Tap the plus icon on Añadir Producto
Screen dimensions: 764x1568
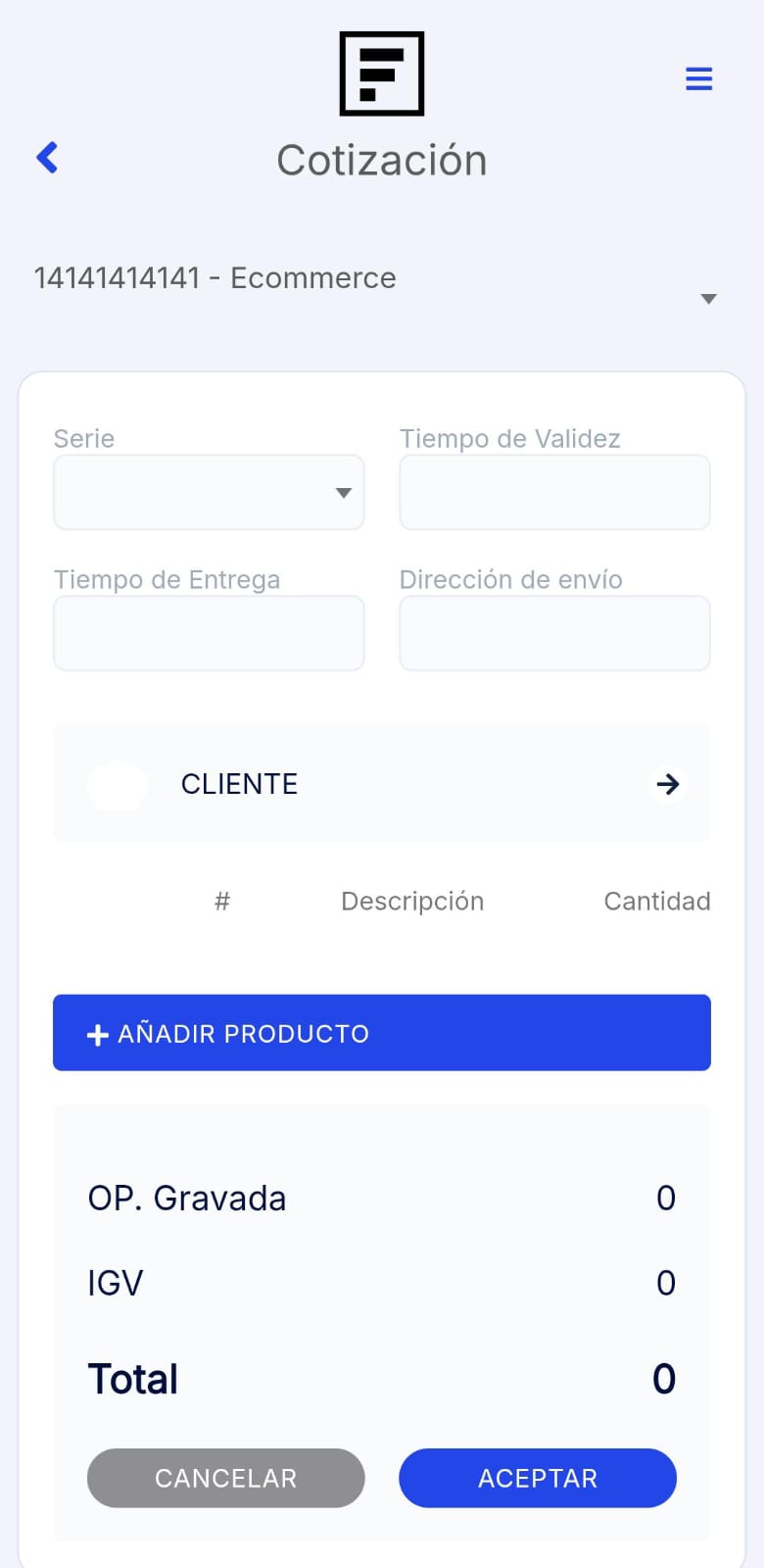tap(97, 1033)
